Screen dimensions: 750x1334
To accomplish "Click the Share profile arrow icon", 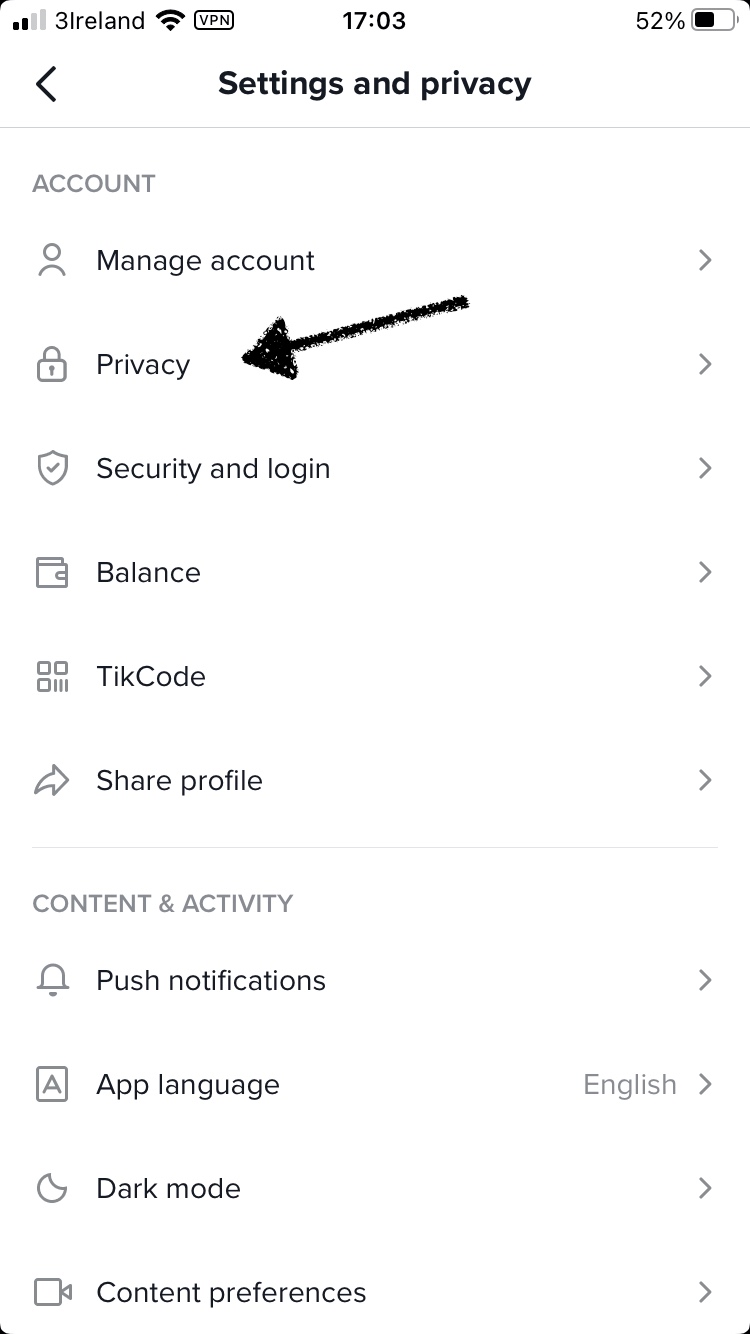I will [52, 780].
